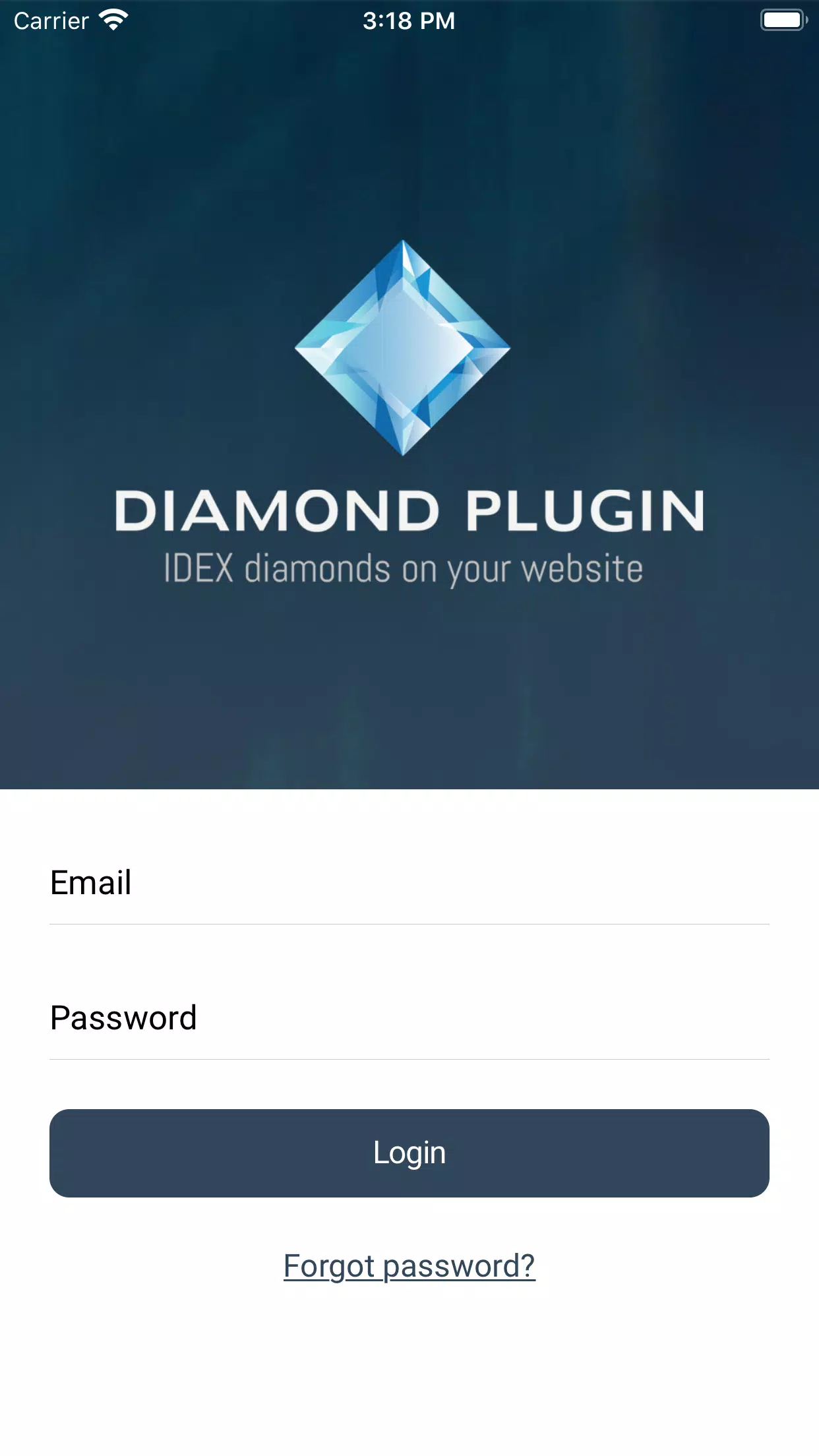Tap the Login button
The width and height of the screenshot is (819, 1456).
pos(409,1153)
